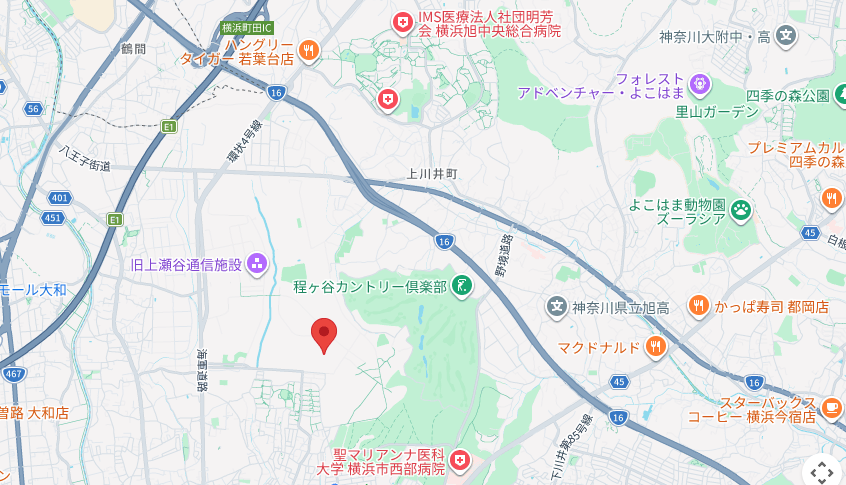This screenshot has height=485, width=846.
Task: Select 旧上瀬谷通信施設 purple marker
Action: tap(257, 264)
